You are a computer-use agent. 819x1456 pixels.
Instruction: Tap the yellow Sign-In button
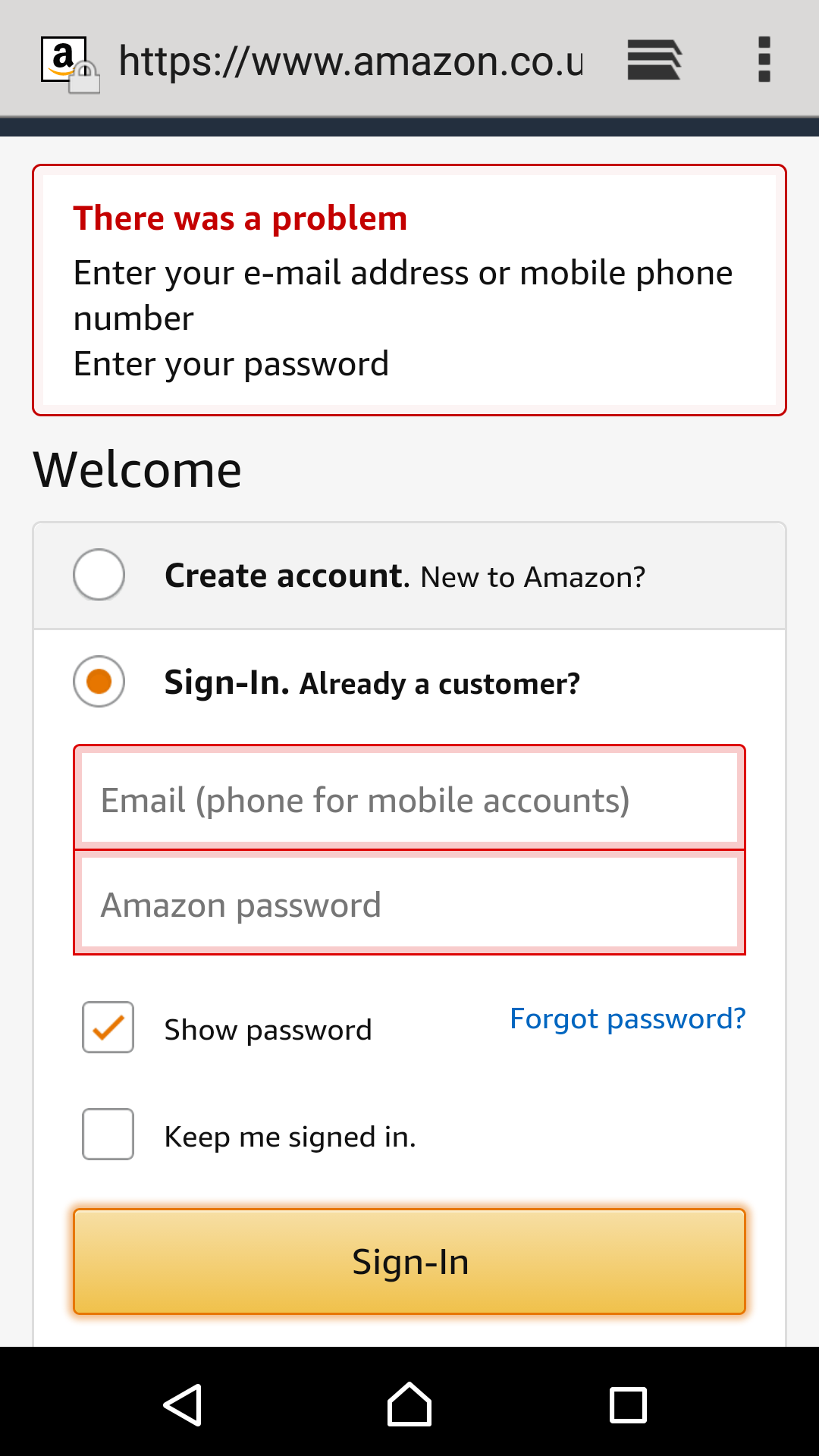pyautogui.click(x=409, y=1262)
